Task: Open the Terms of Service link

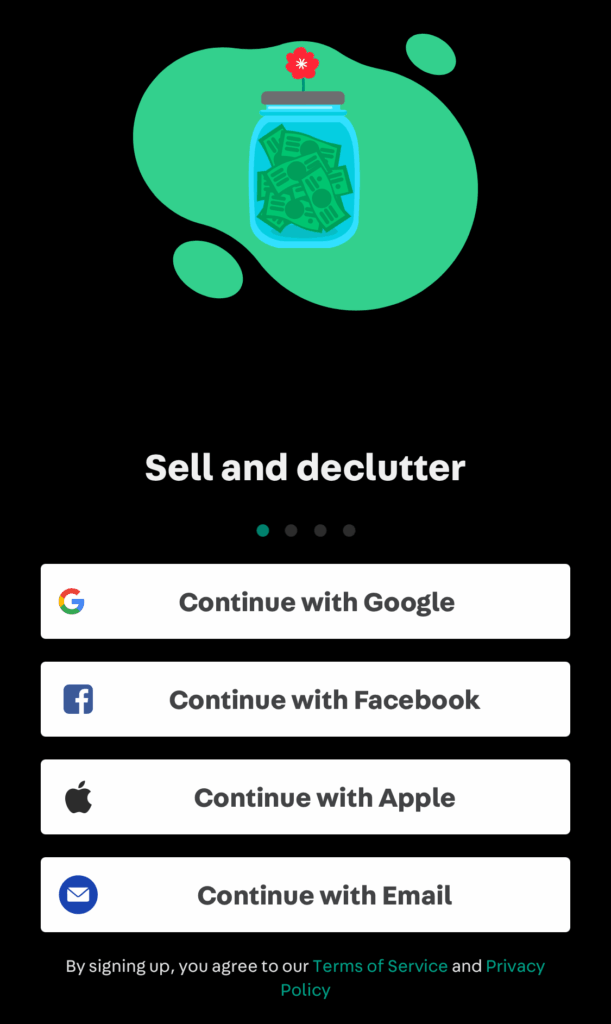Action: [380, 966]
